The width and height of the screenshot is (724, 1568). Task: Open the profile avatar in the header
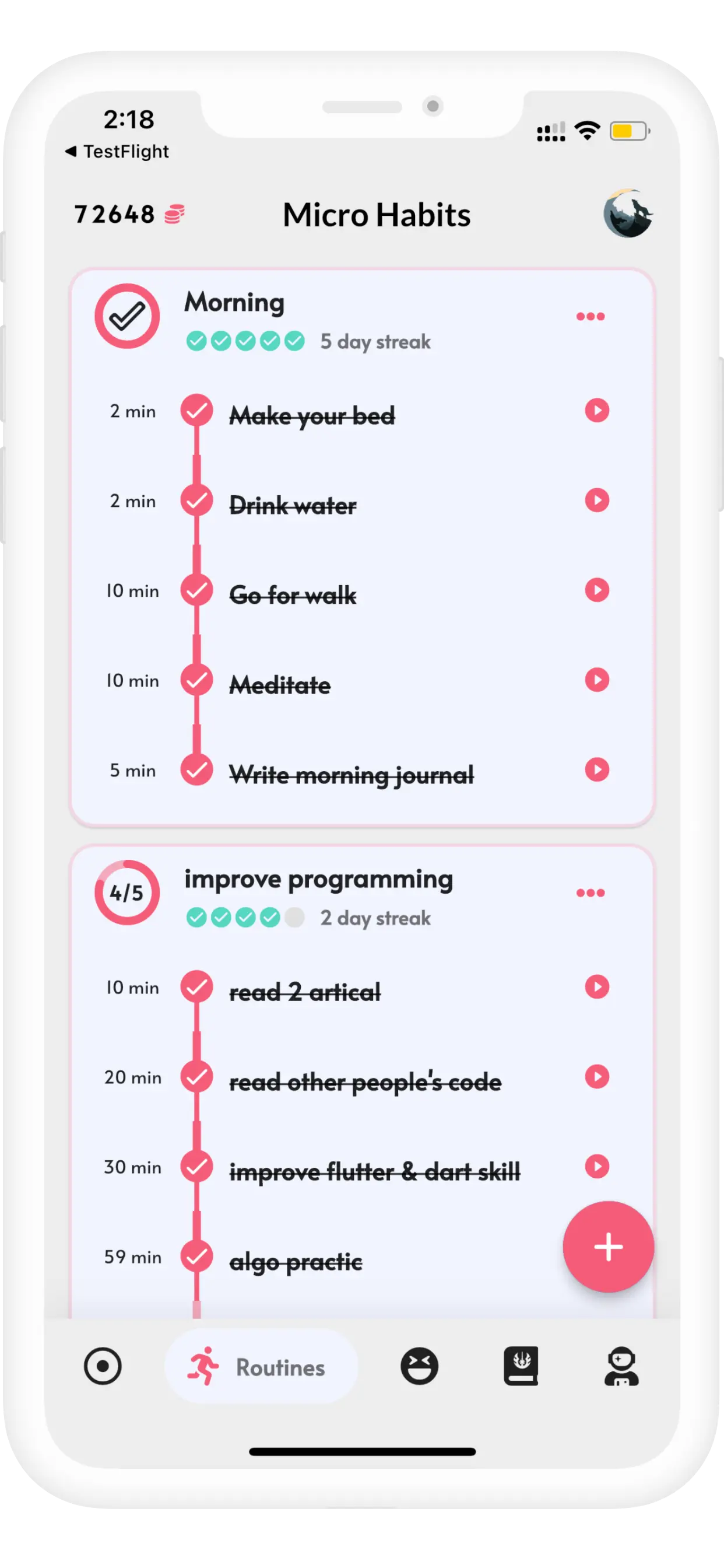click(x=628, y=213)
